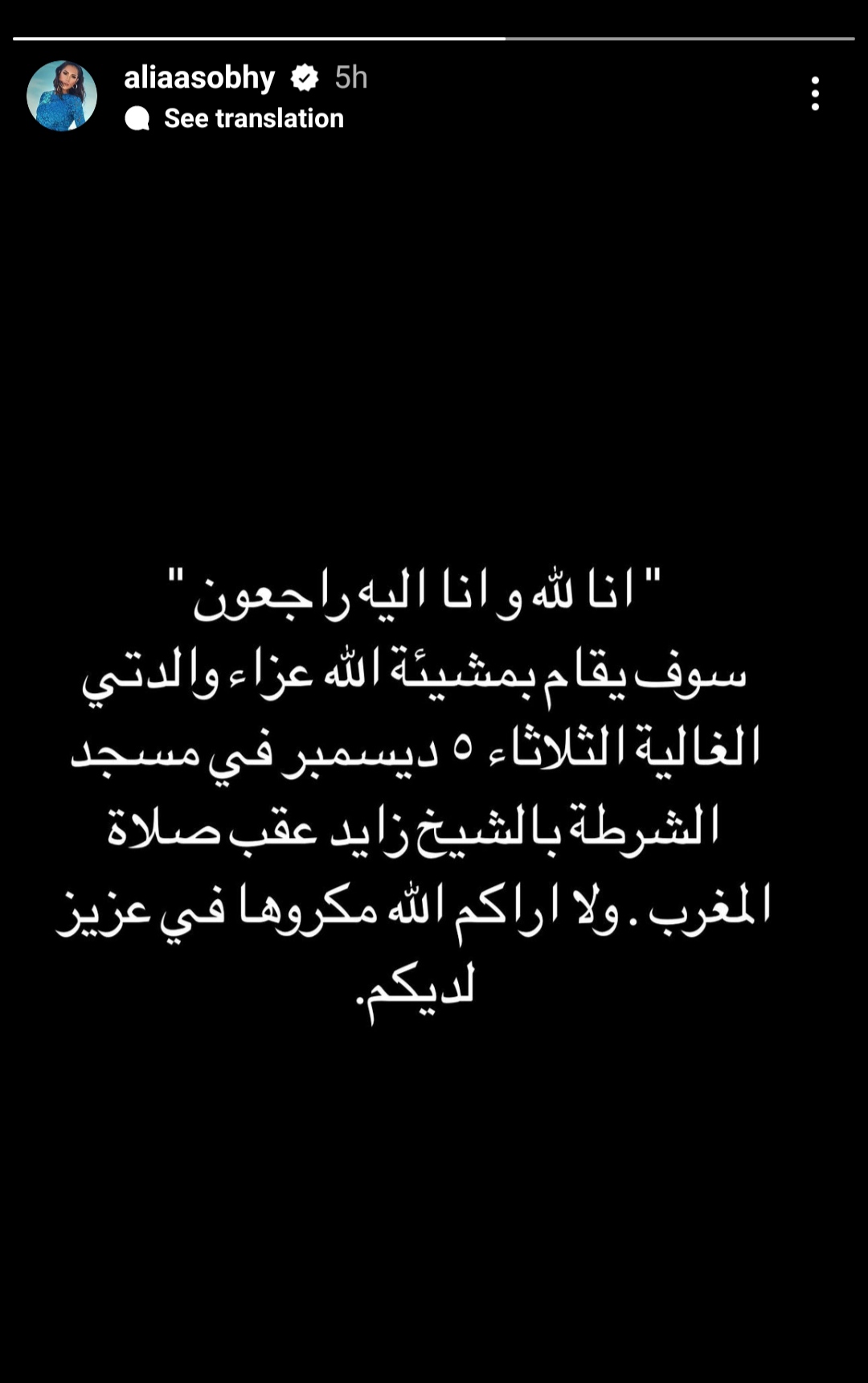Screen dimensions: 868x1383
Task: Open the aliaasobhy username link
Action: coord(199,78)
